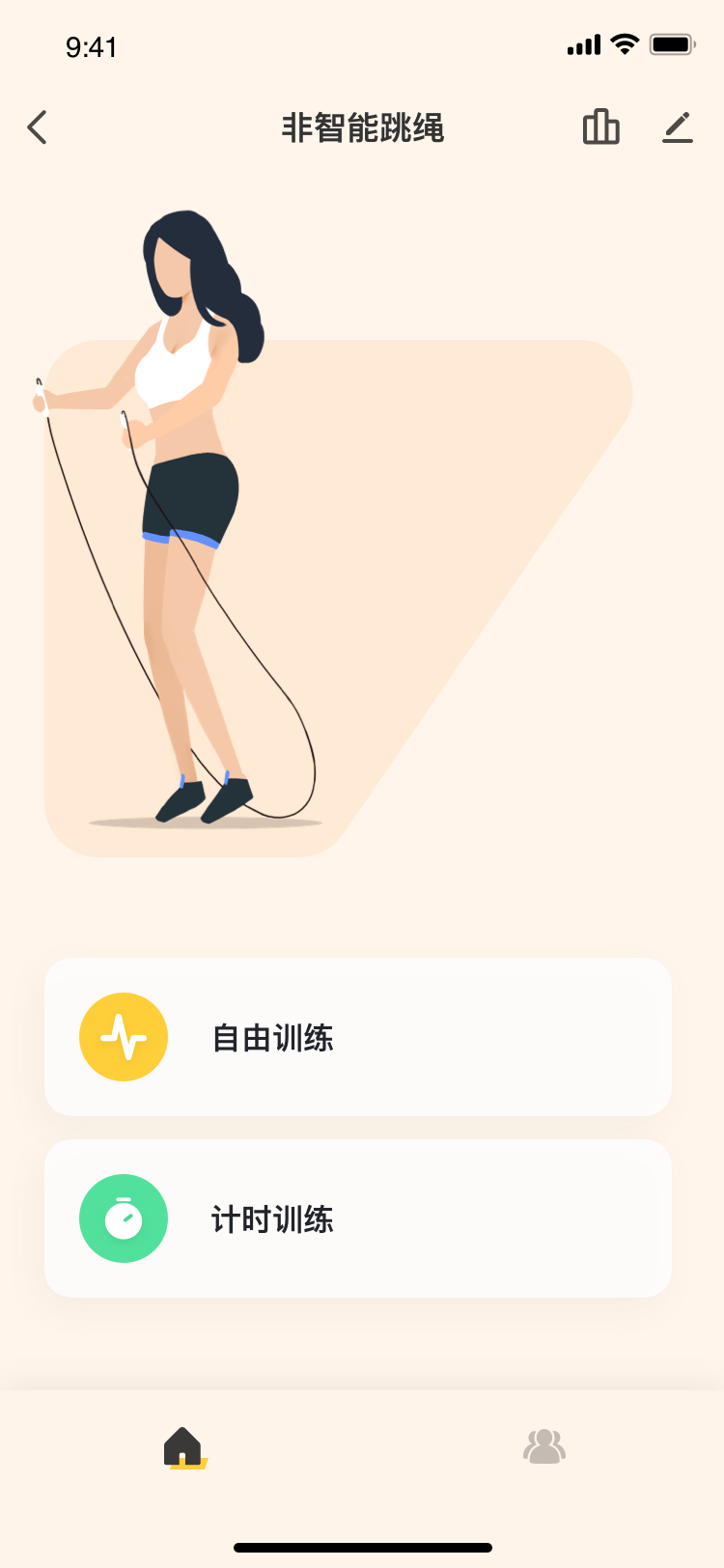This screenshot has width=724, height=1568.
Task: Go back using the top-left arrow
Action: pos(38,127)
